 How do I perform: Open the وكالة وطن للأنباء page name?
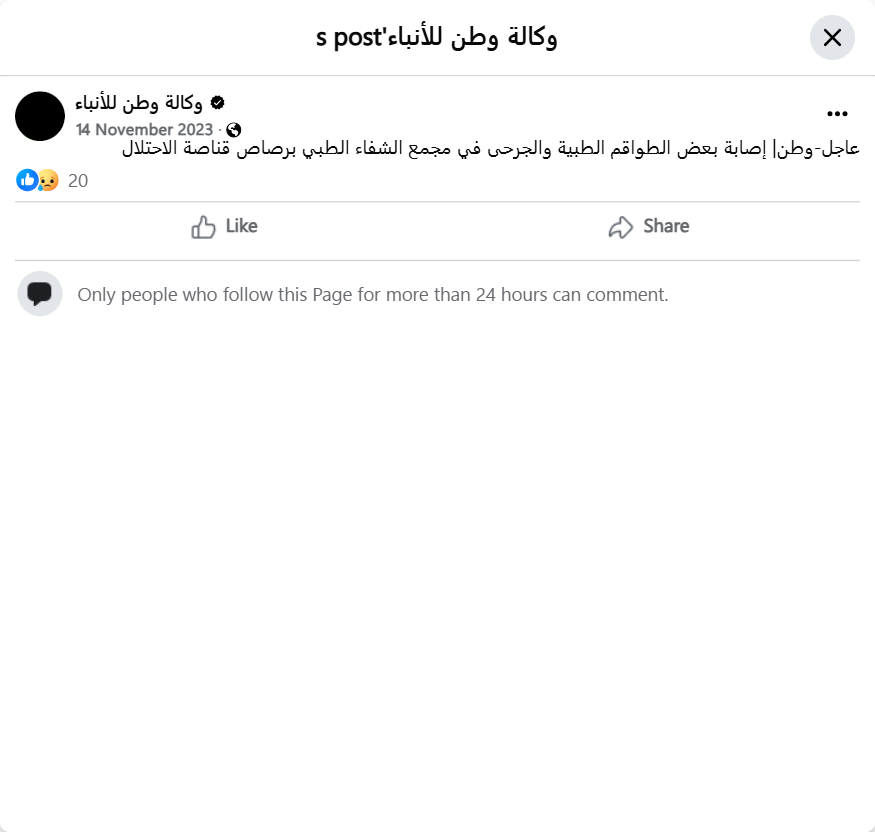click(139, 103)
